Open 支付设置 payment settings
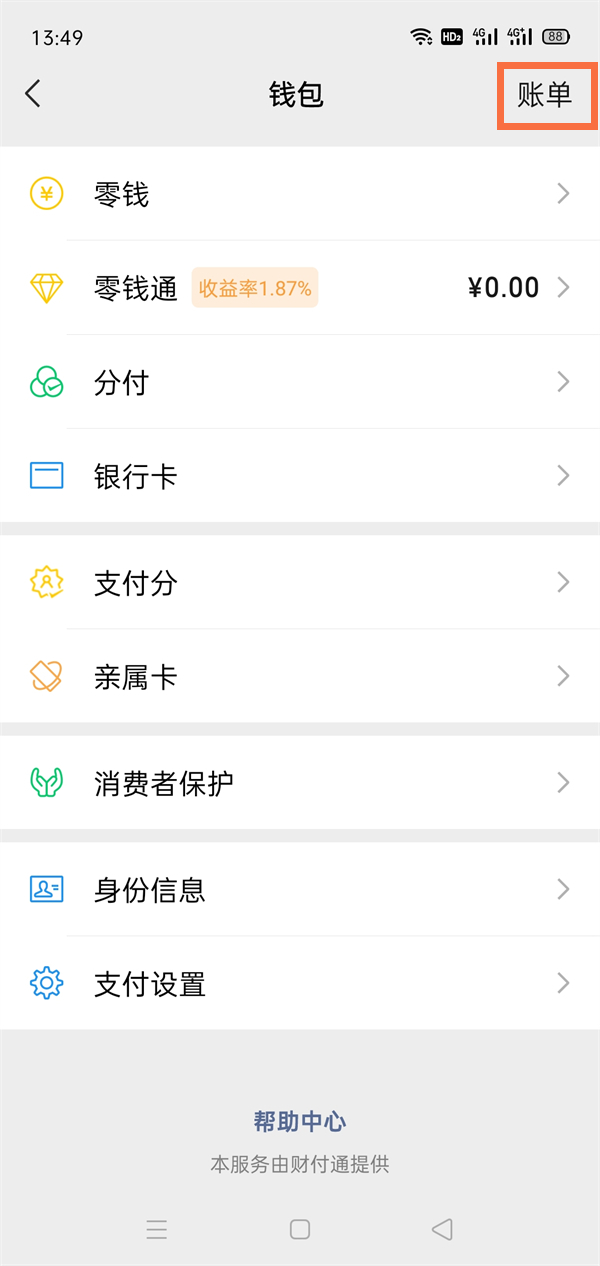Viewport: 600px width, 1266px height. pyautogui.click(x=300, y=984)
